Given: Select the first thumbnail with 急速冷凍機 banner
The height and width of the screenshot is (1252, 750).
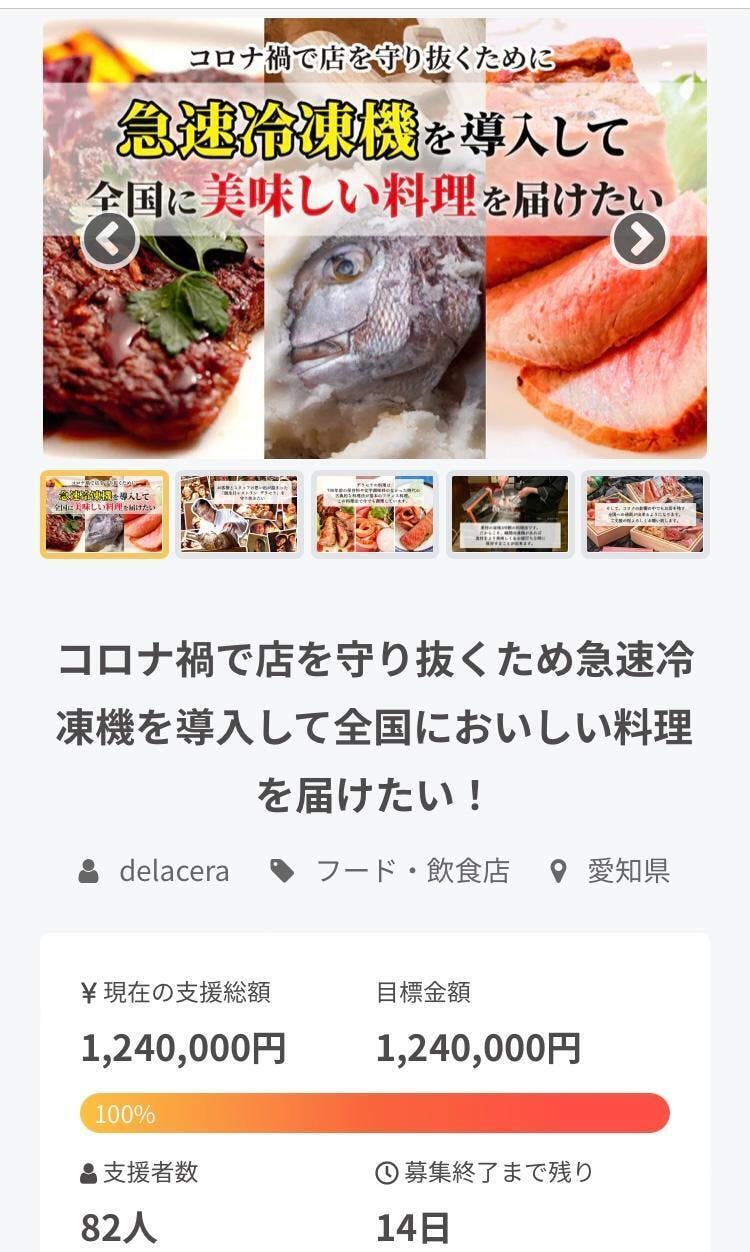Looking at the screenshot, I should click(105, 514).
